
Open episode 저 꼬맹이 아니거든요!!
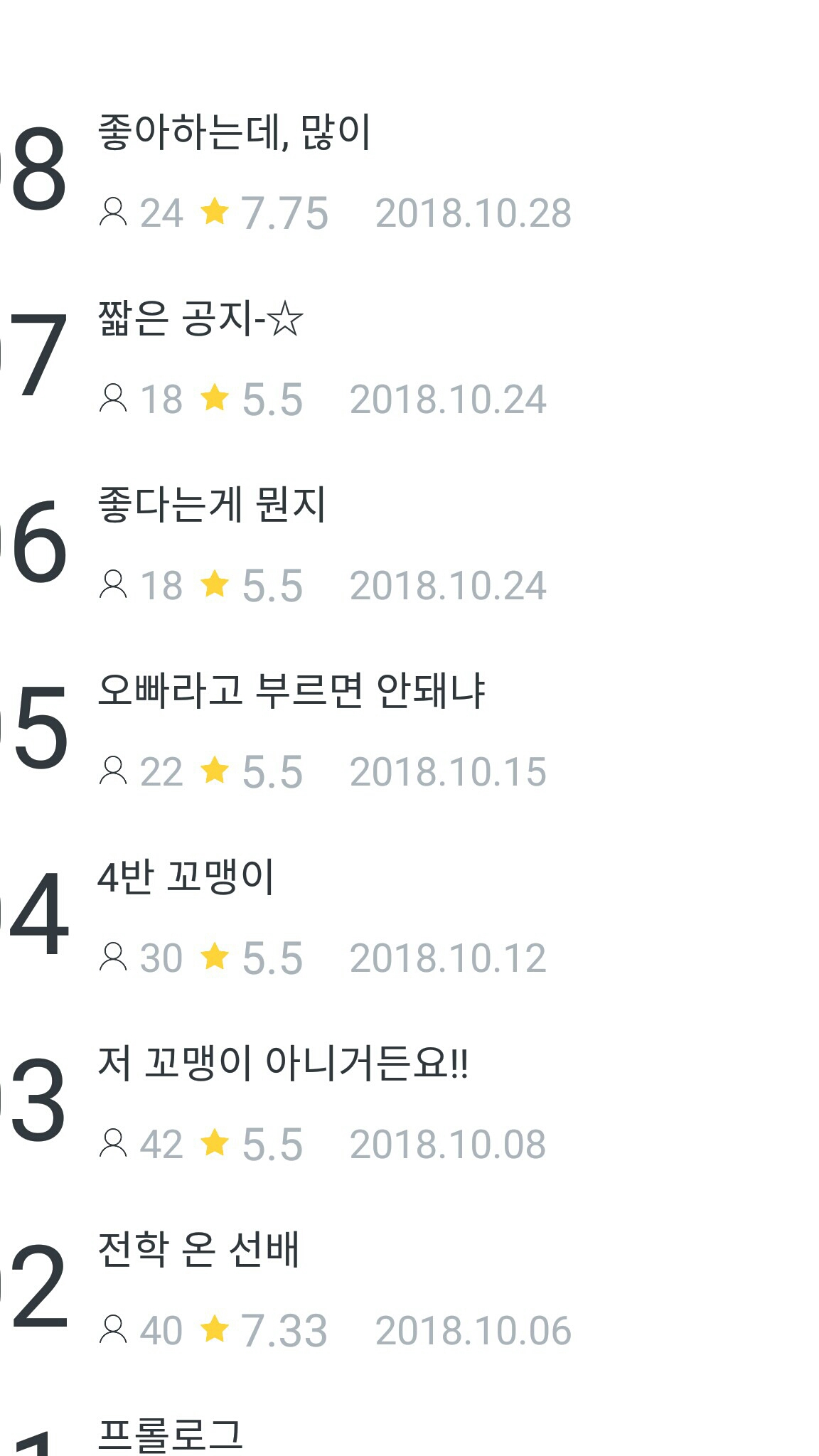283,1064
